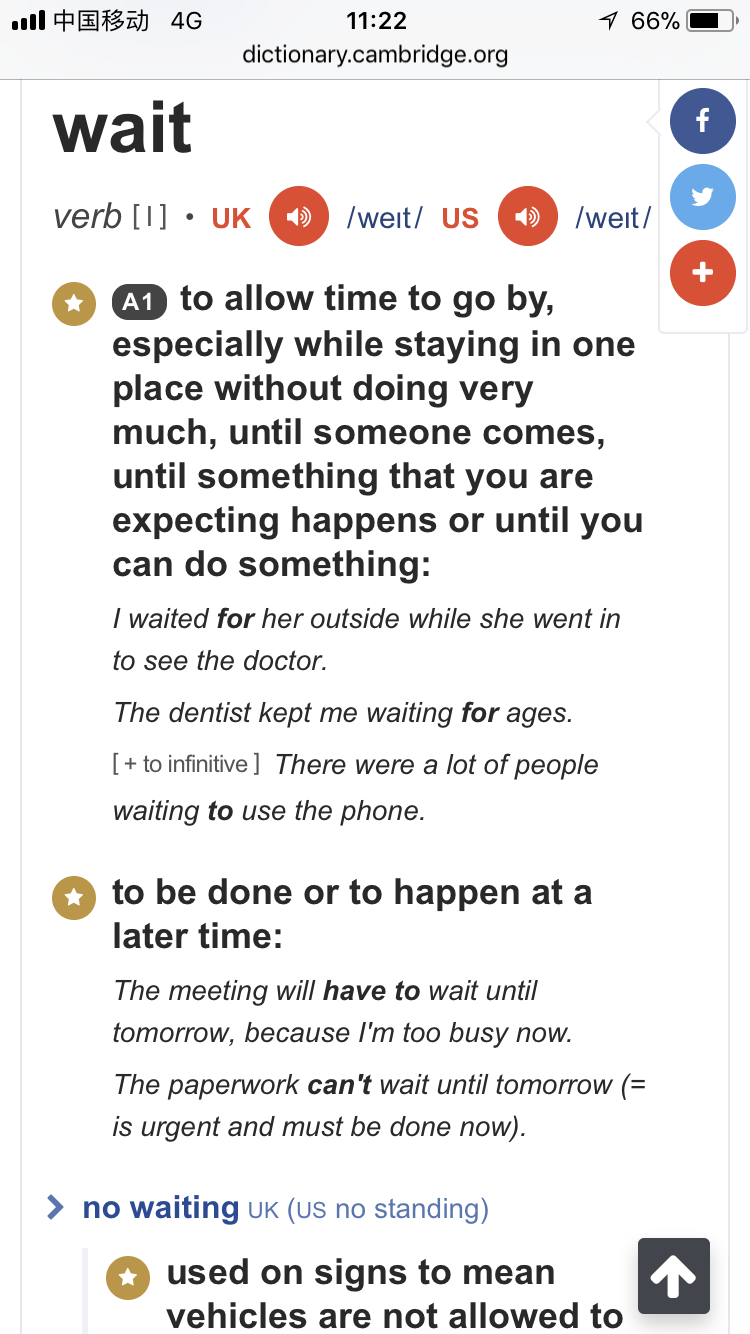Screen dimensions: 750x1334
Task: Tap the dictionary.cambridge.org address bar
Action: coord(375,54)
